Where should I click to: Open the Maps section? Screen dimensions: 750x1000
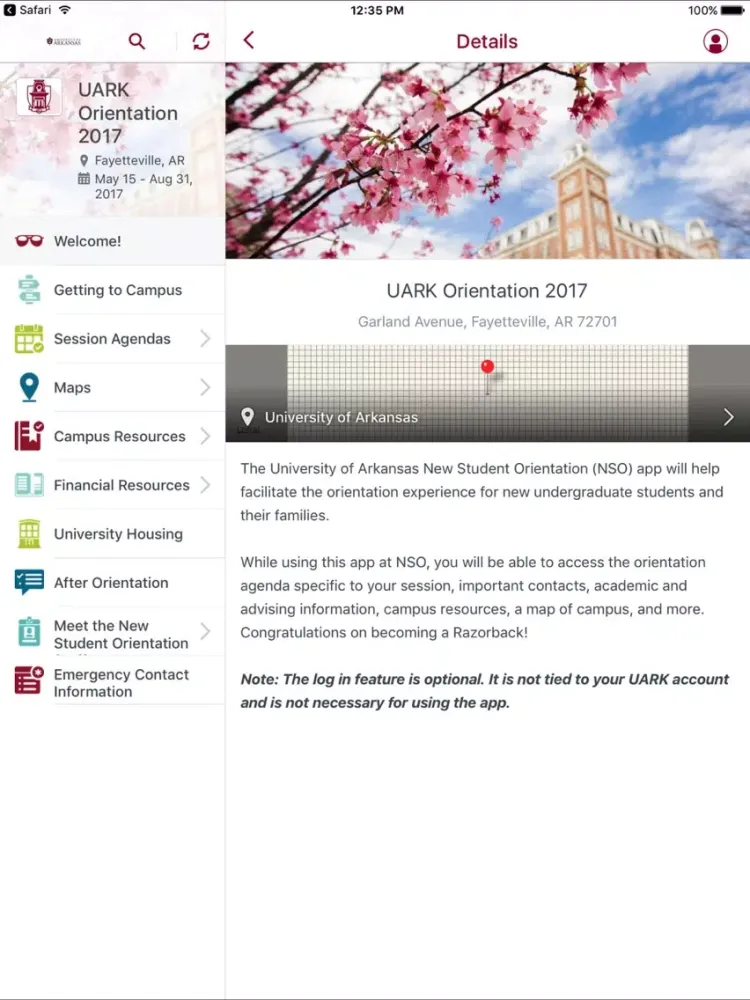click(112, 387)
